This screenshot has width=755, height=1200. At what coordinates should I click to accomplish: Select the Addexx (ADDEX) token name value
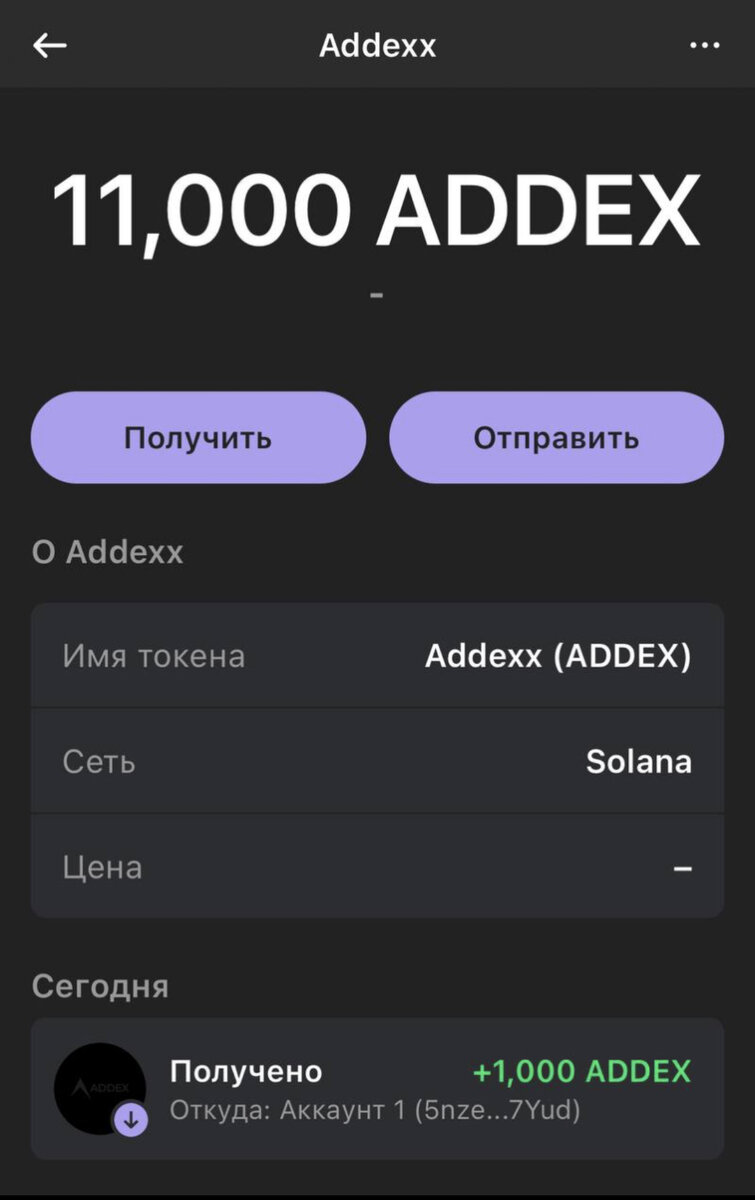(559, 656)
